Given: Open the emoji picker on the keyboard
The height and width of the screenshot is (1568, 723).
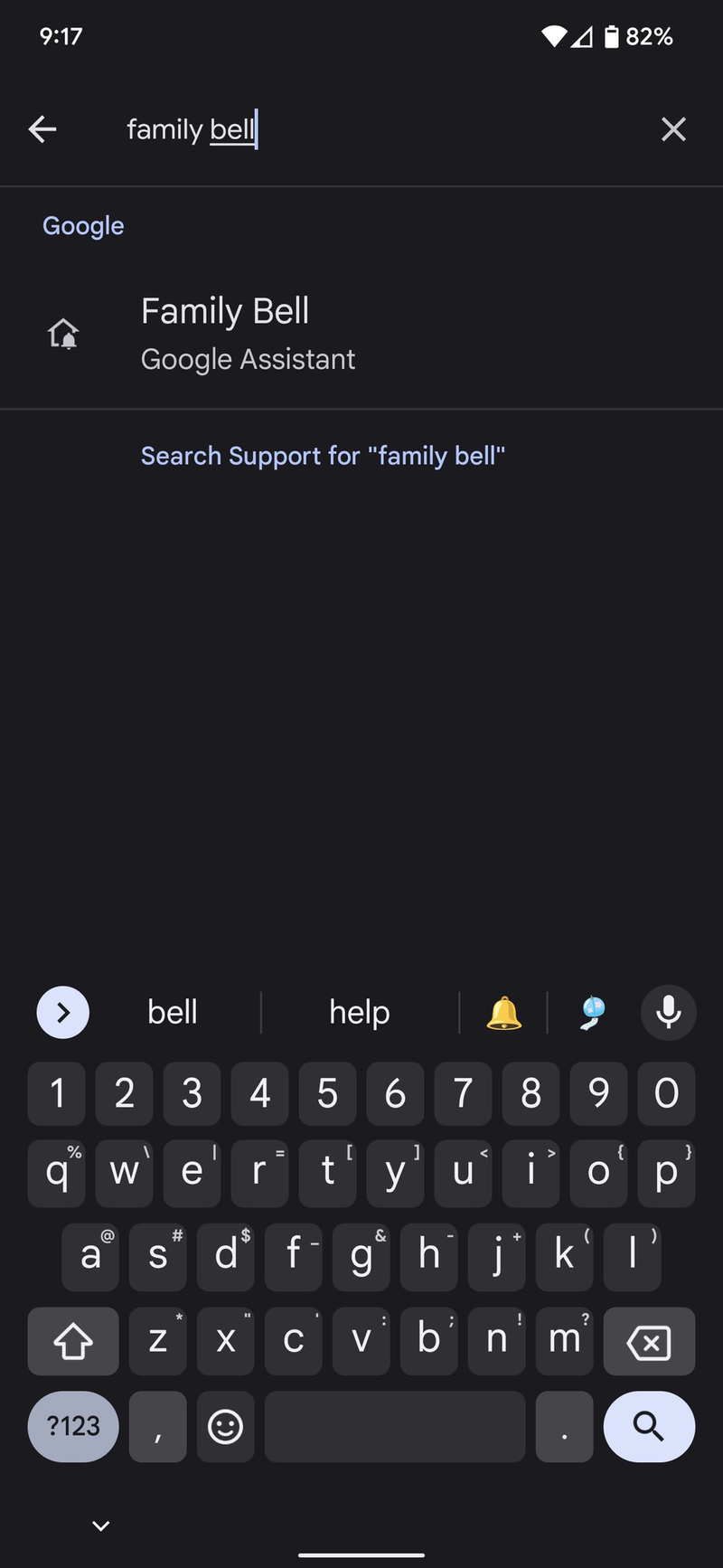Looking at the screenshot, I should (x=225, y=1427).
